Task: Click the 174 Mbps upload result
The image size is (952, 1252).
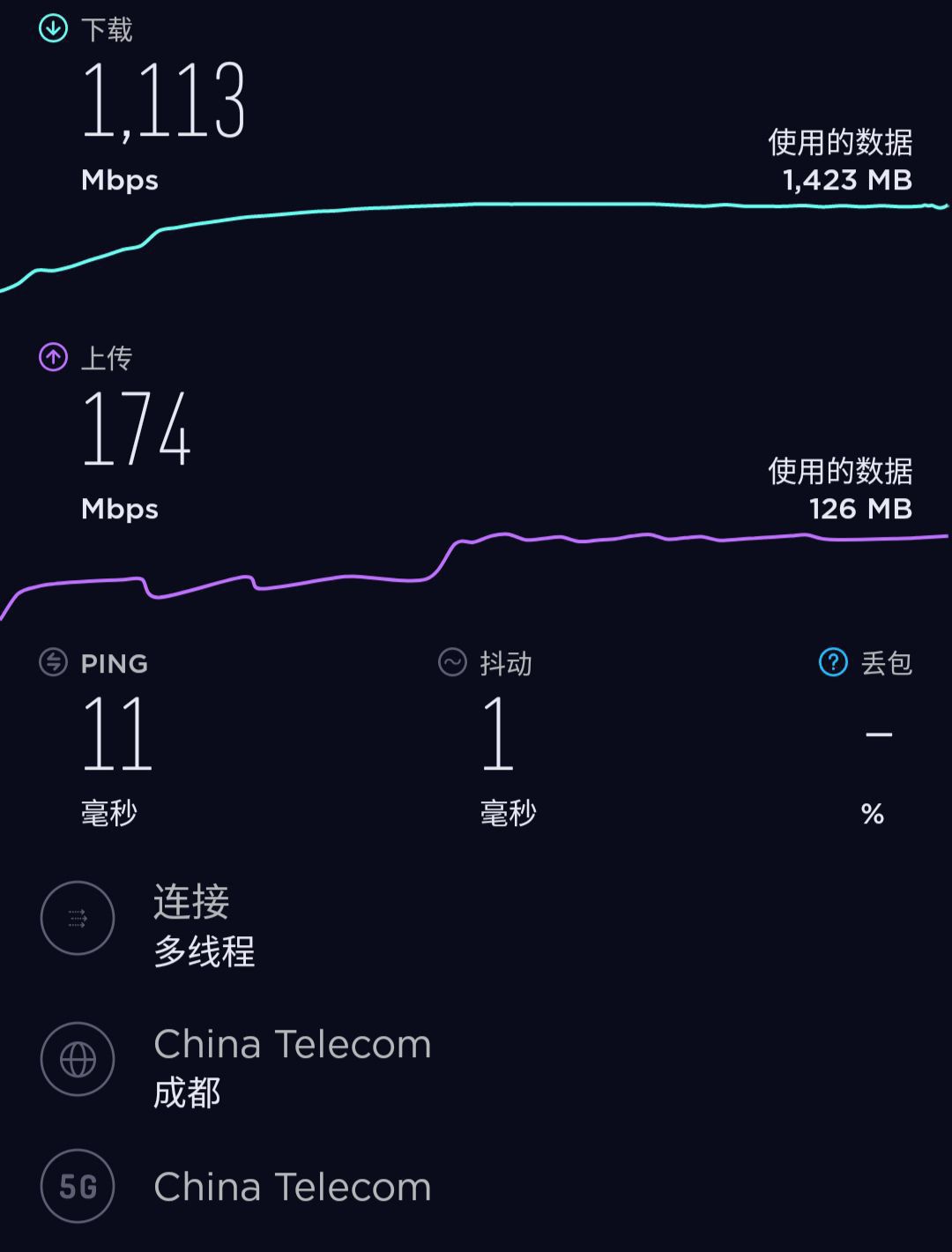Action: tap(137, 429)
